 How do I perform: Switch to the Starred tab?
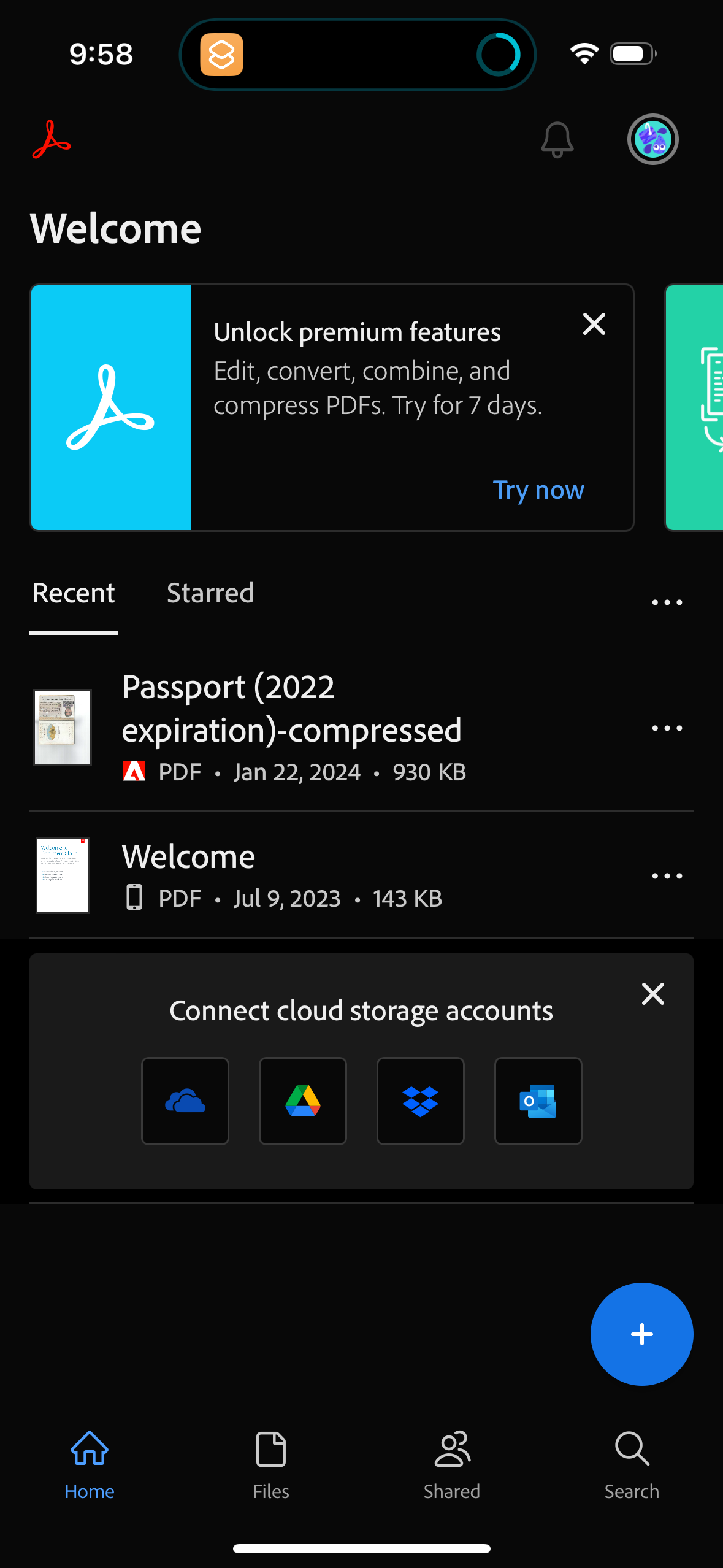pyautogui.click(x=210, y=593)
